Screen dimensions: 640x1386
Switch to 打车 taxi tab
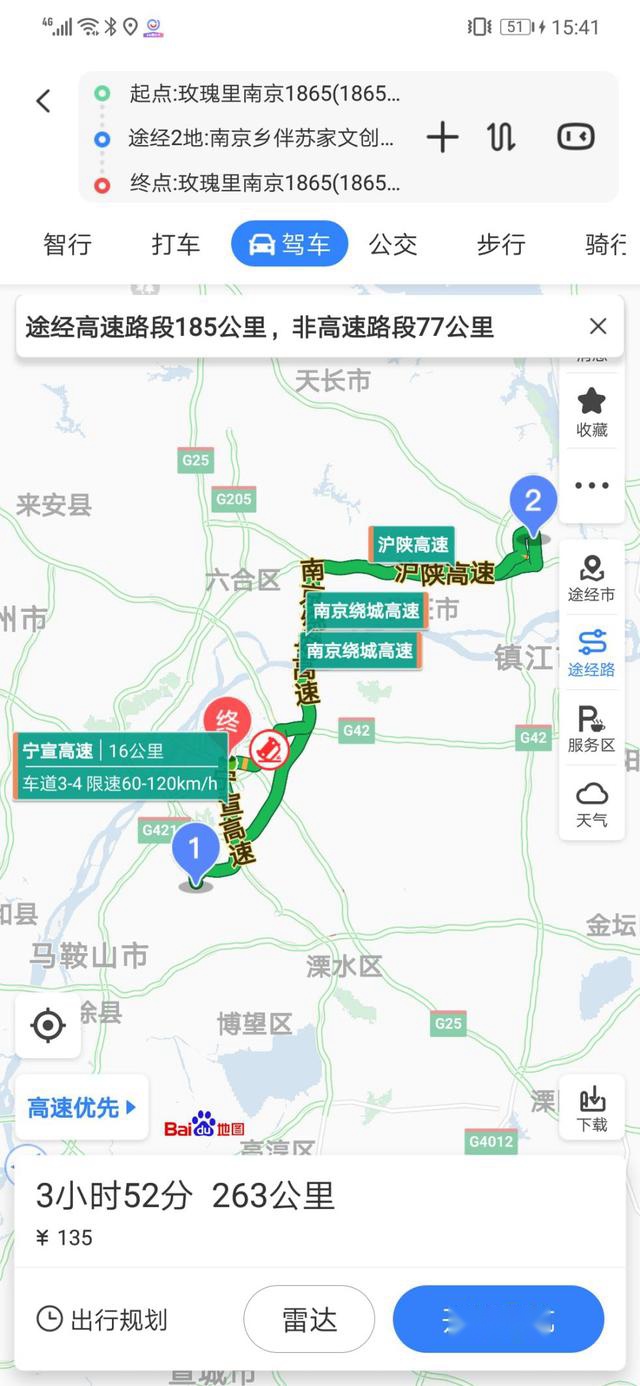click(x=176, y=244)
